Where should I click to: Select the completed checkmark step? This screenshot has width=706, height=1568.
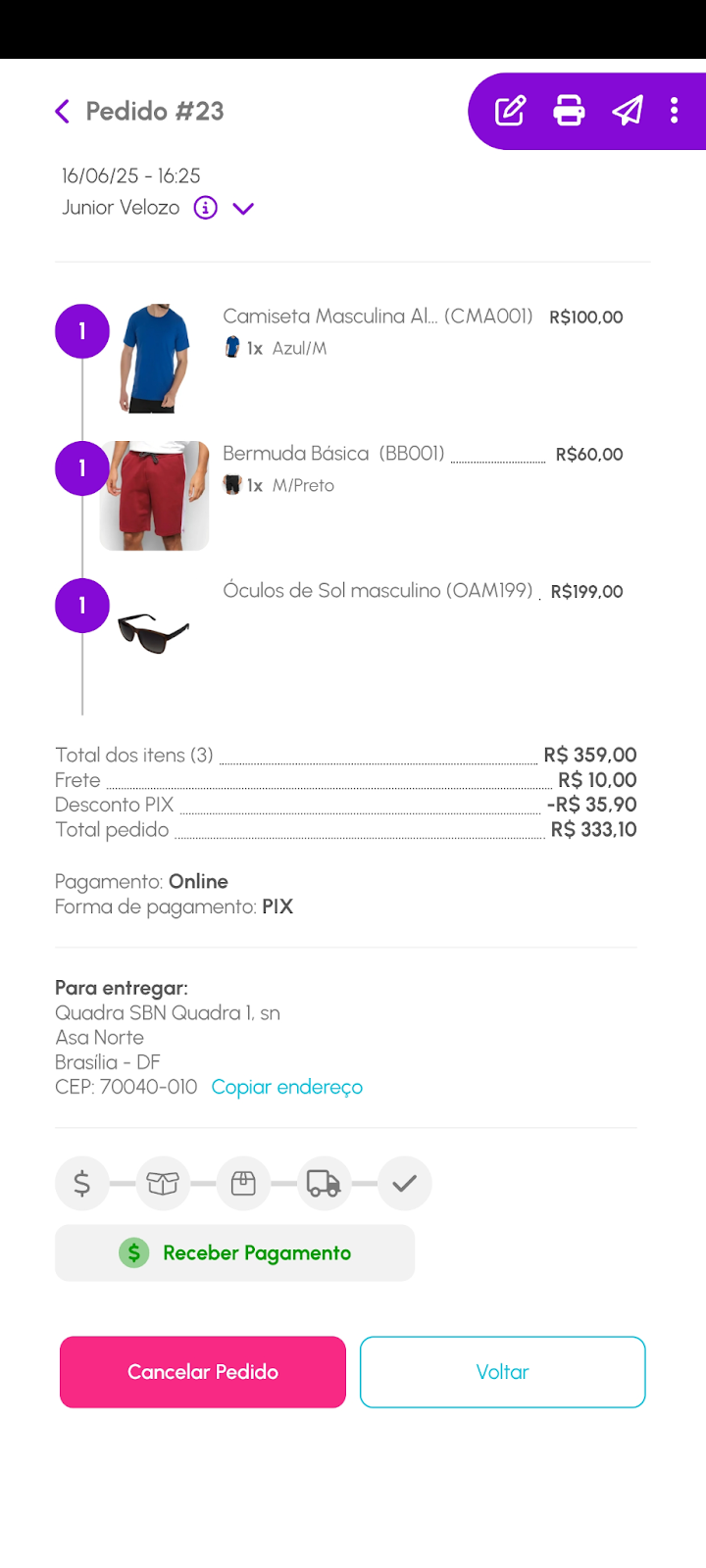point(404,1184)
